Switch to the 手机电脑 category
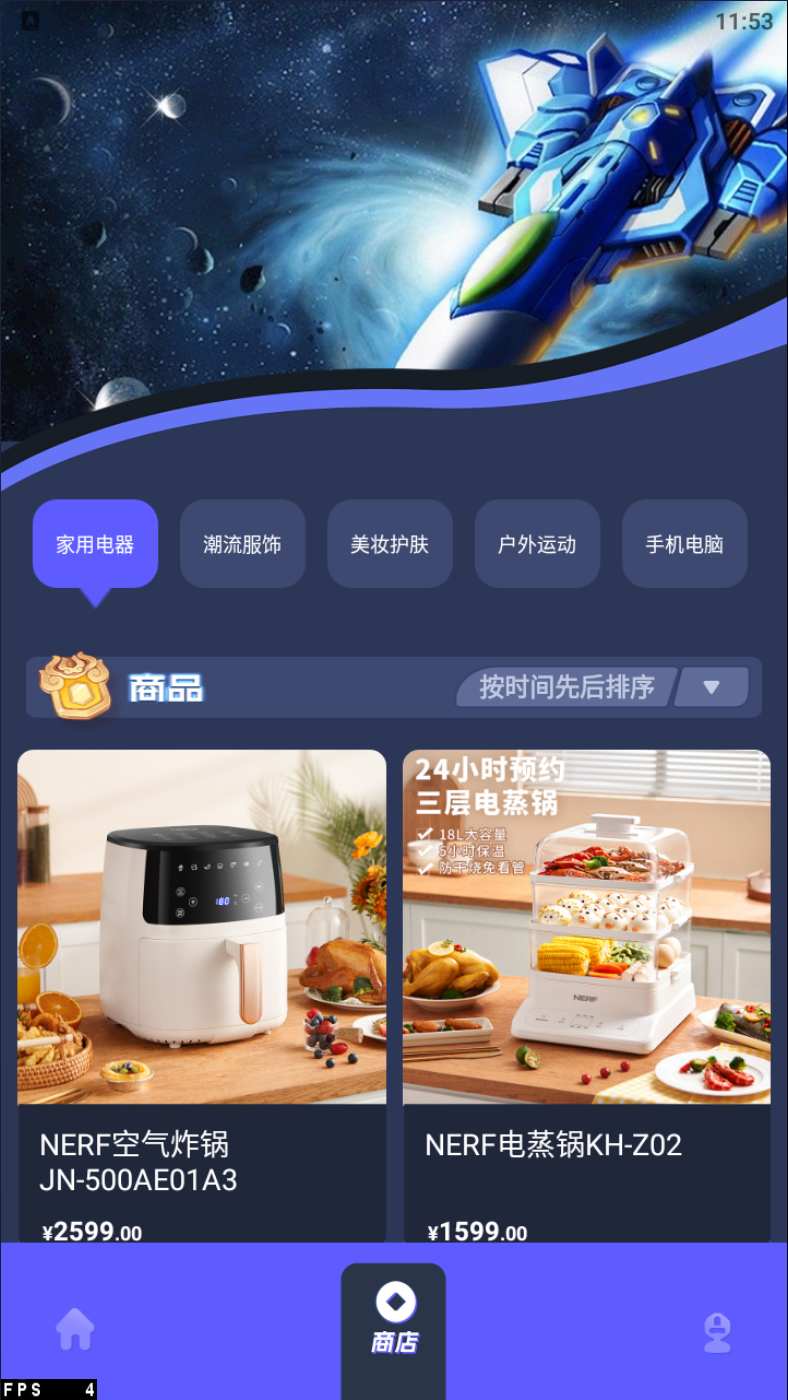The image size is (788, 1400). point(685,544)
